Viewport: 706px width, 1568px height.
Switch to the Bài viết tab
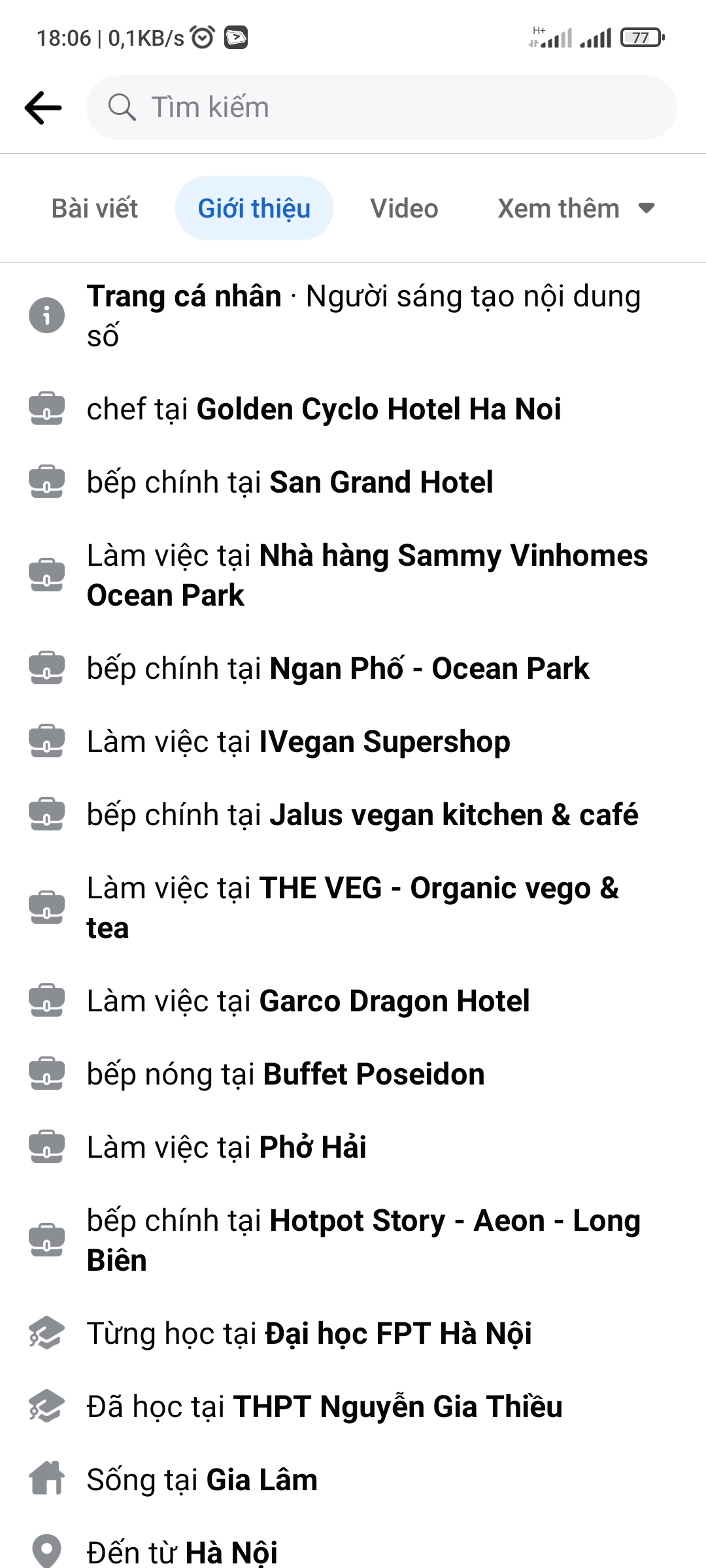point(95,208)
